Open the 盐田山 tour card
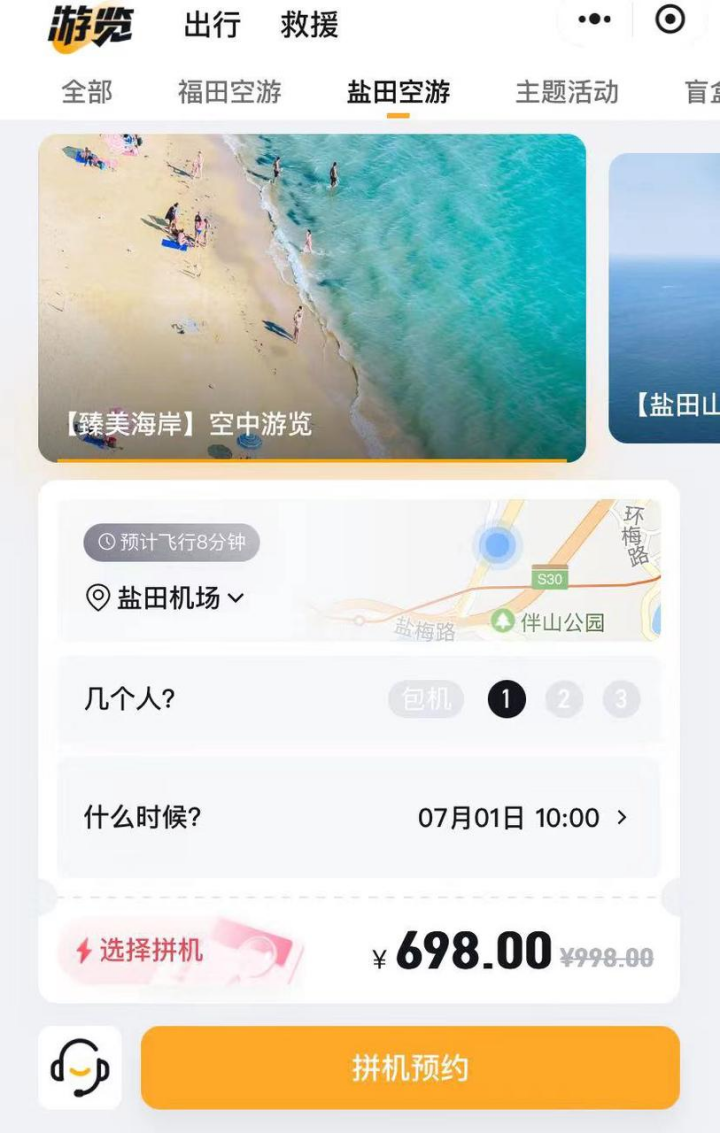Viewport: 720px width, 1133px height. tap(665, 298)
